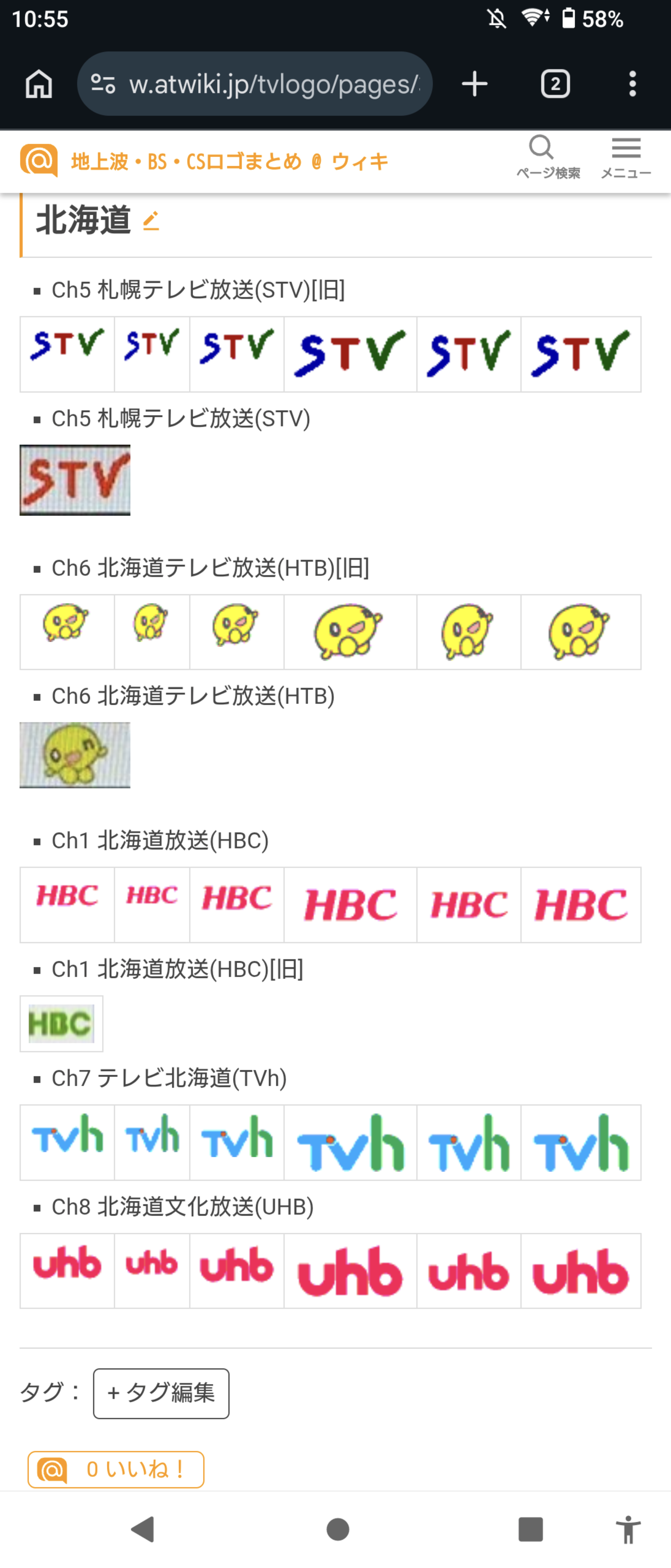The height and width of the screenshot is (1568, 671).
Task: Open the browser overflow menu
Action: [x=633, y=83]
